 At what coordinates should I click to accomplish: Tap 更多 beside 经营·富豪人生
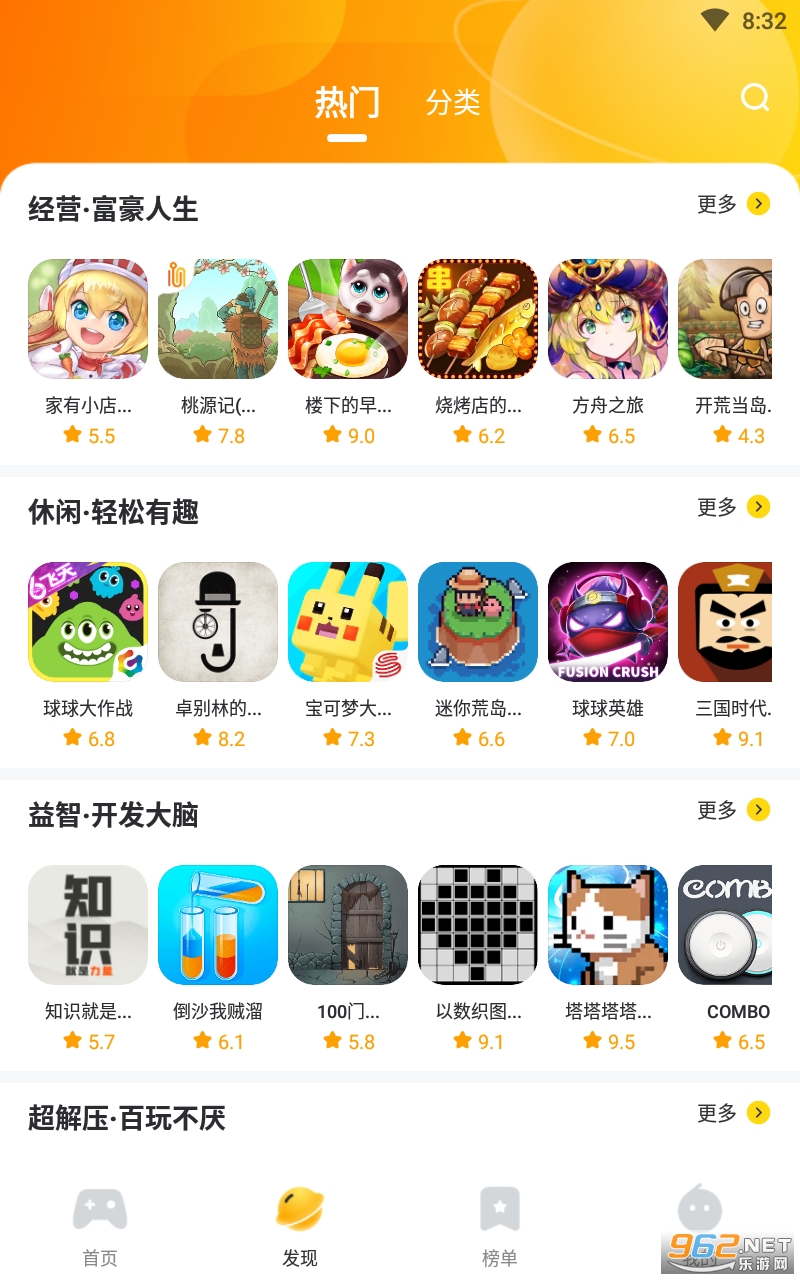(734, 204)
